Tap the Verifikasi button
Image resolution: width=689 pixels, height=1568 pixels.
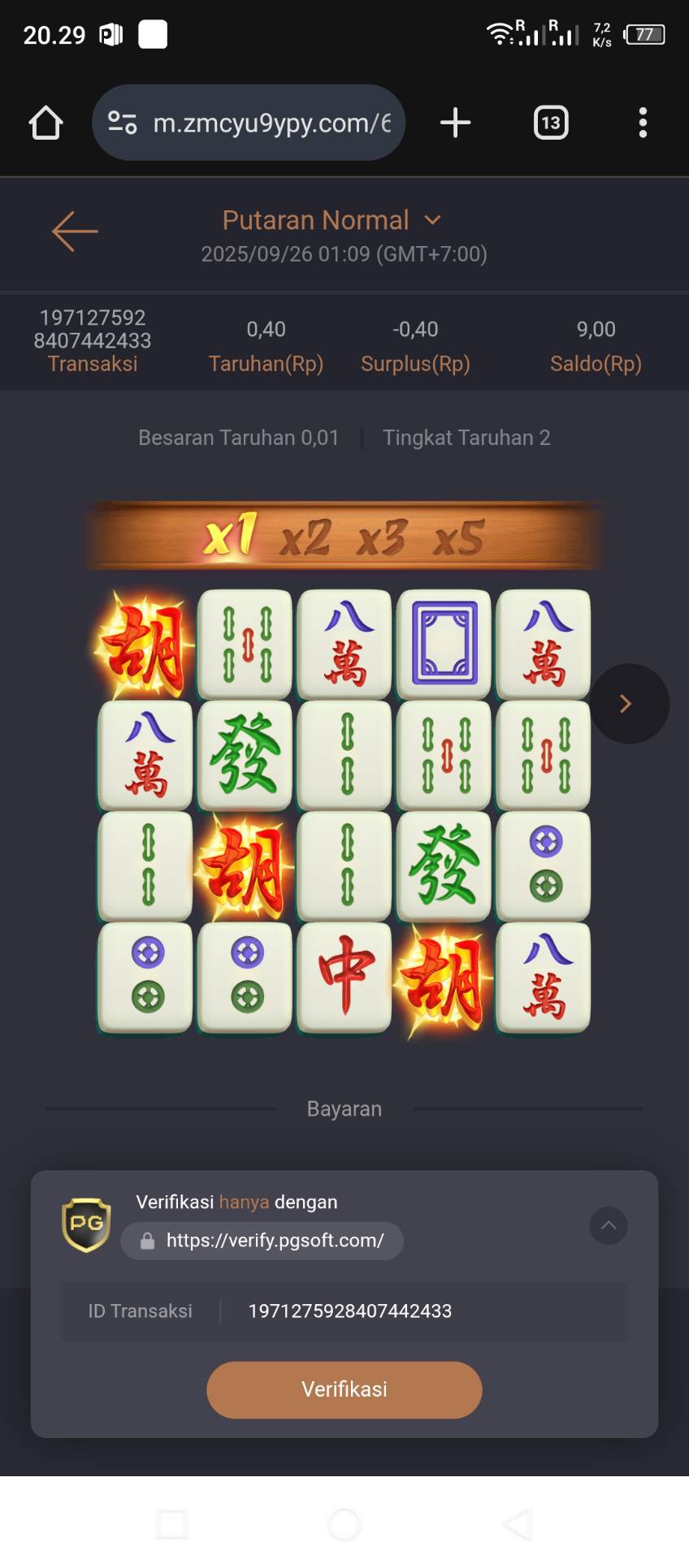coord(344,1389)
